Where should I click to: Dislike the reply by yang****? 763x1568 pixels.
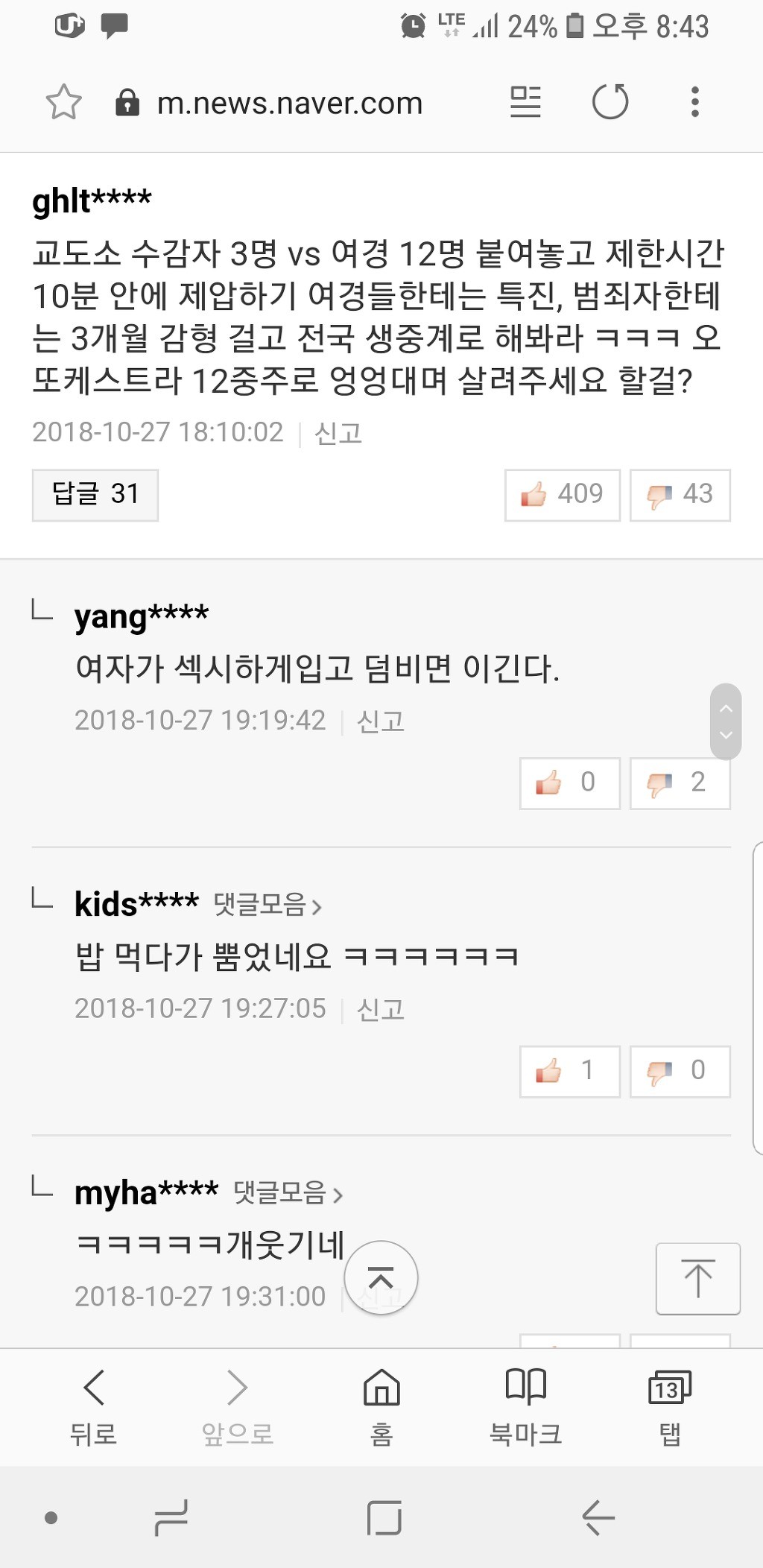(680, 783)
